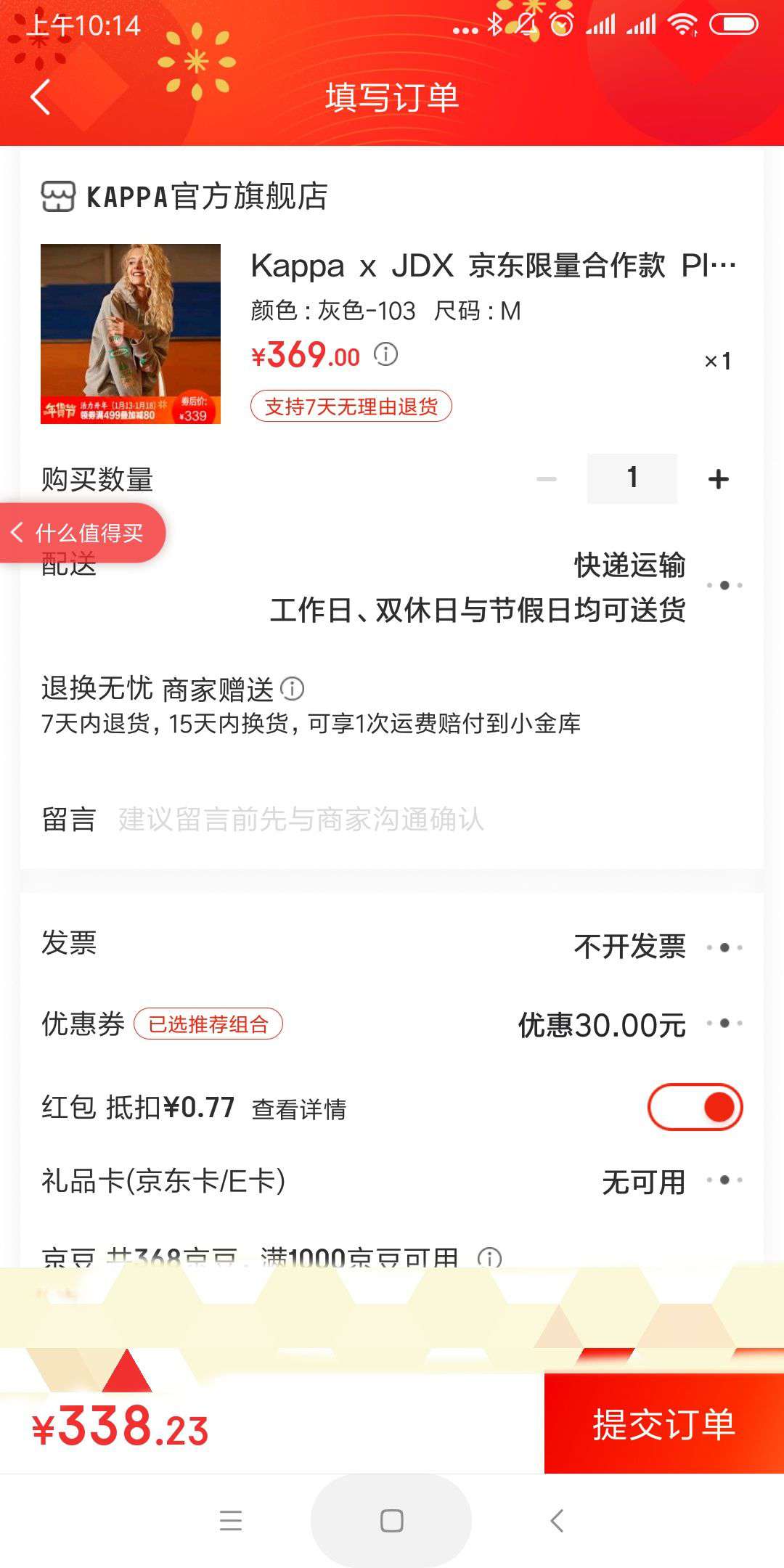View price info icon beside ¥369.00

(387, 356)
